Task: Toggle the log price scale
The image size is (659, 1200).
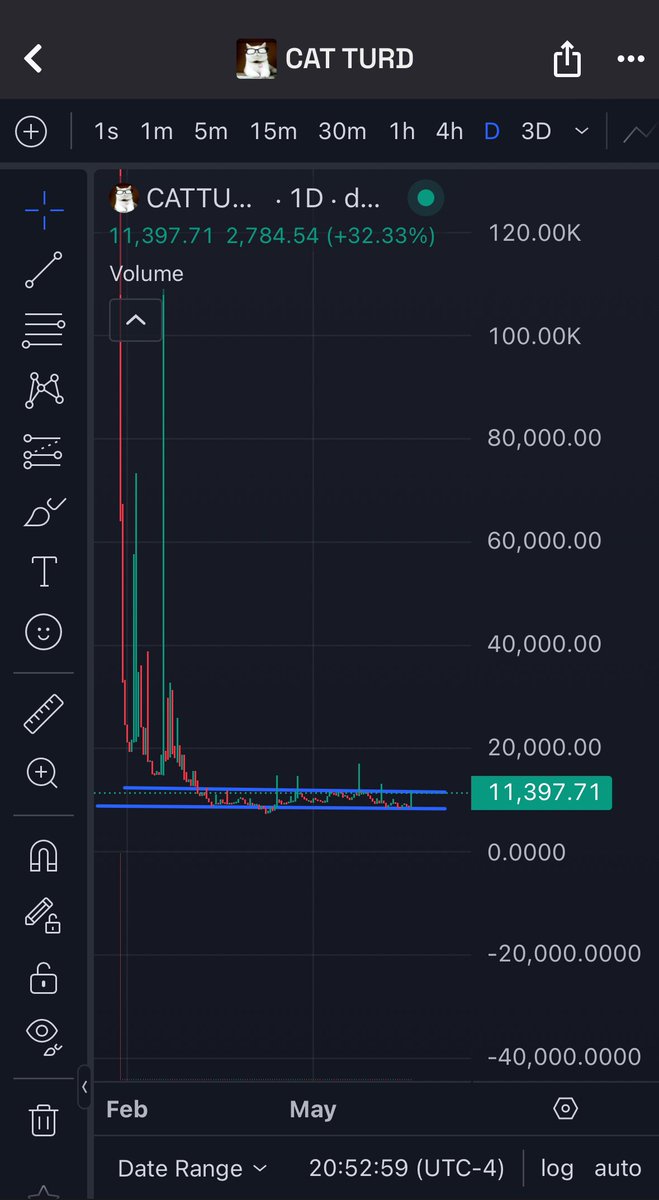Action: [557, 1168]
